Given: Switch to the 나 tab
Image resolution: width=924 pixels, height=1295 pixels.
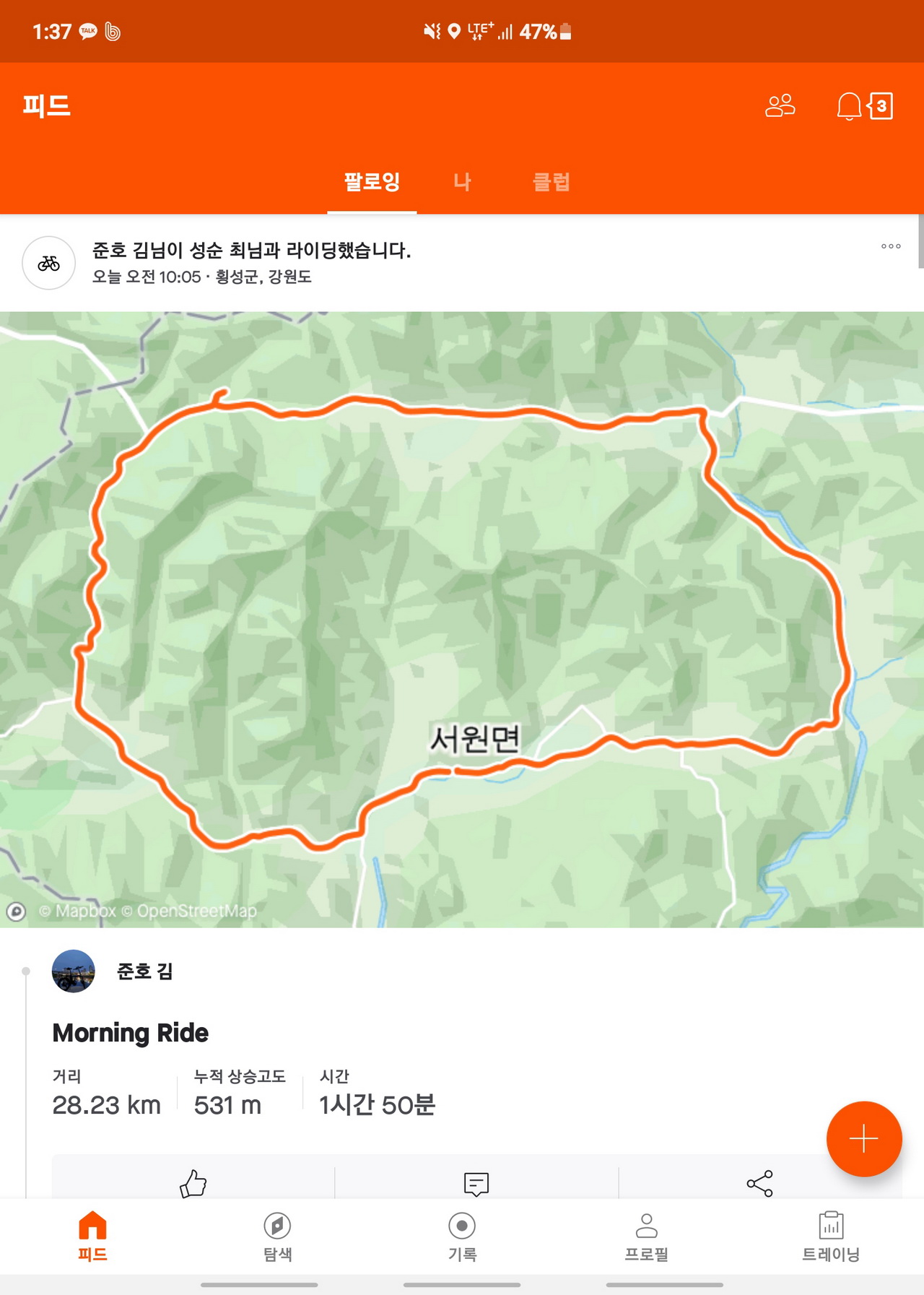Looking at the screenshot, I should [x=462, y=181].
